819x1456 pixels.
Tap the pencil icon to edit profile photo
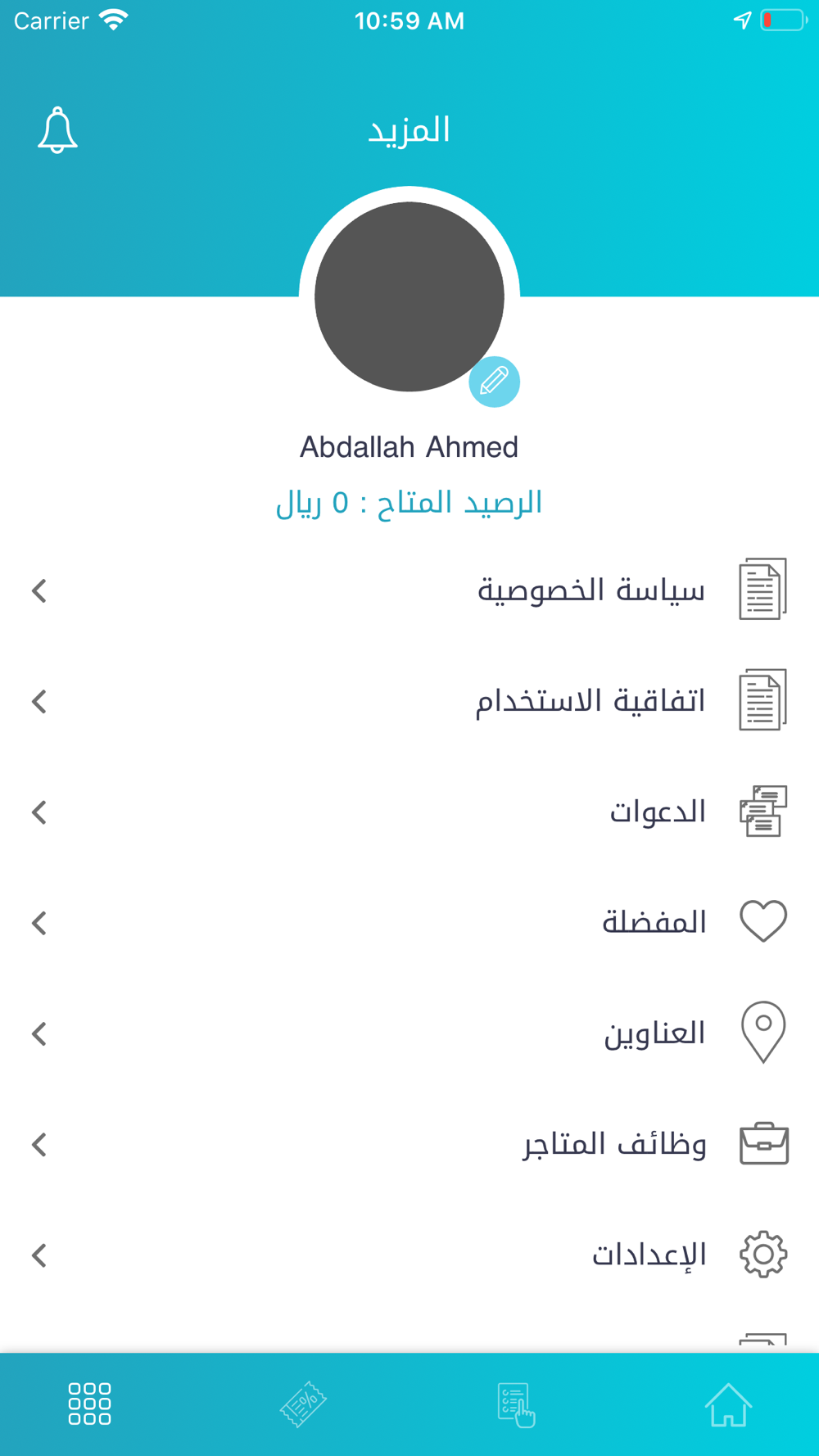click(x=494, y=382)
